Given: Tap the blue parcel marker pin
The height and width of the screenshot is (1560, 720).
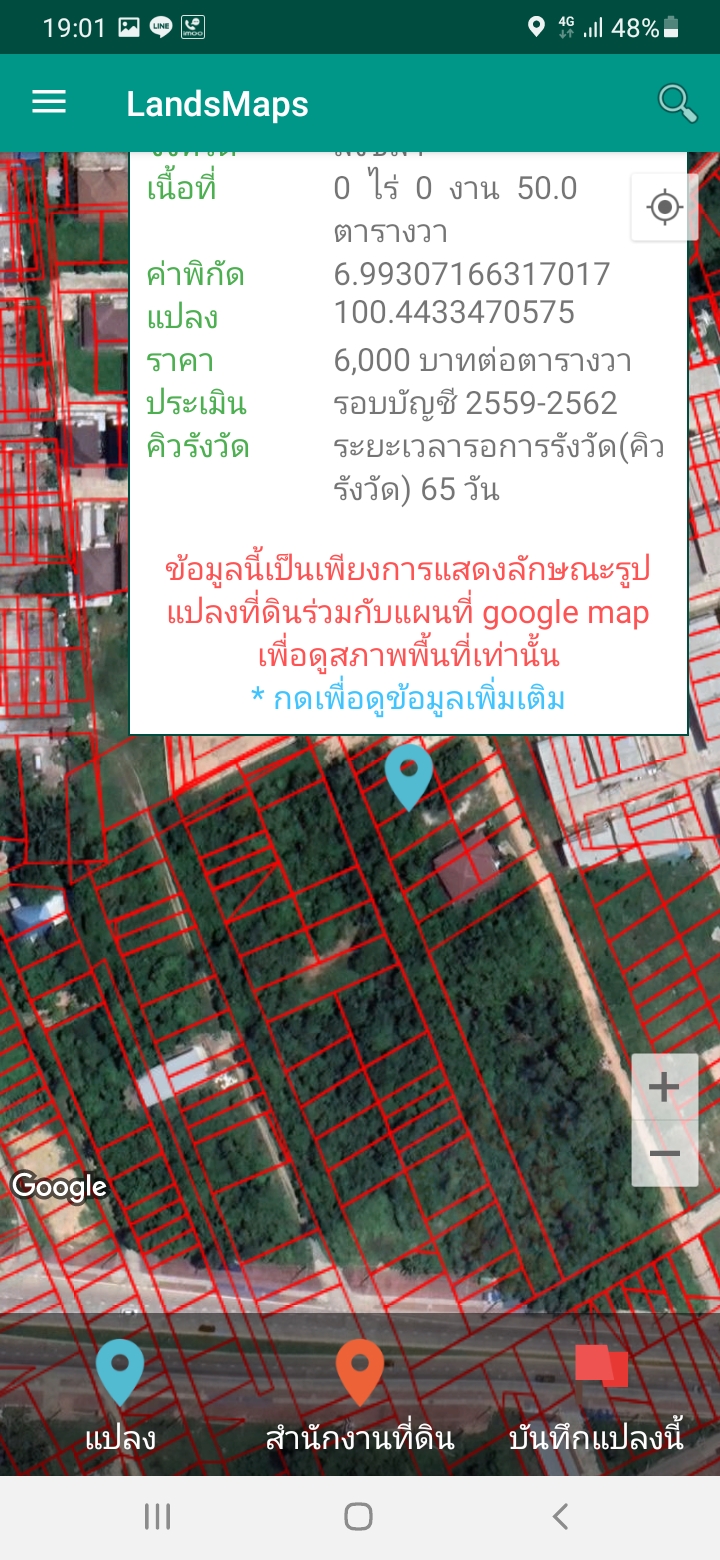Looking at the screenshot, I should click(x=409, y=774).
